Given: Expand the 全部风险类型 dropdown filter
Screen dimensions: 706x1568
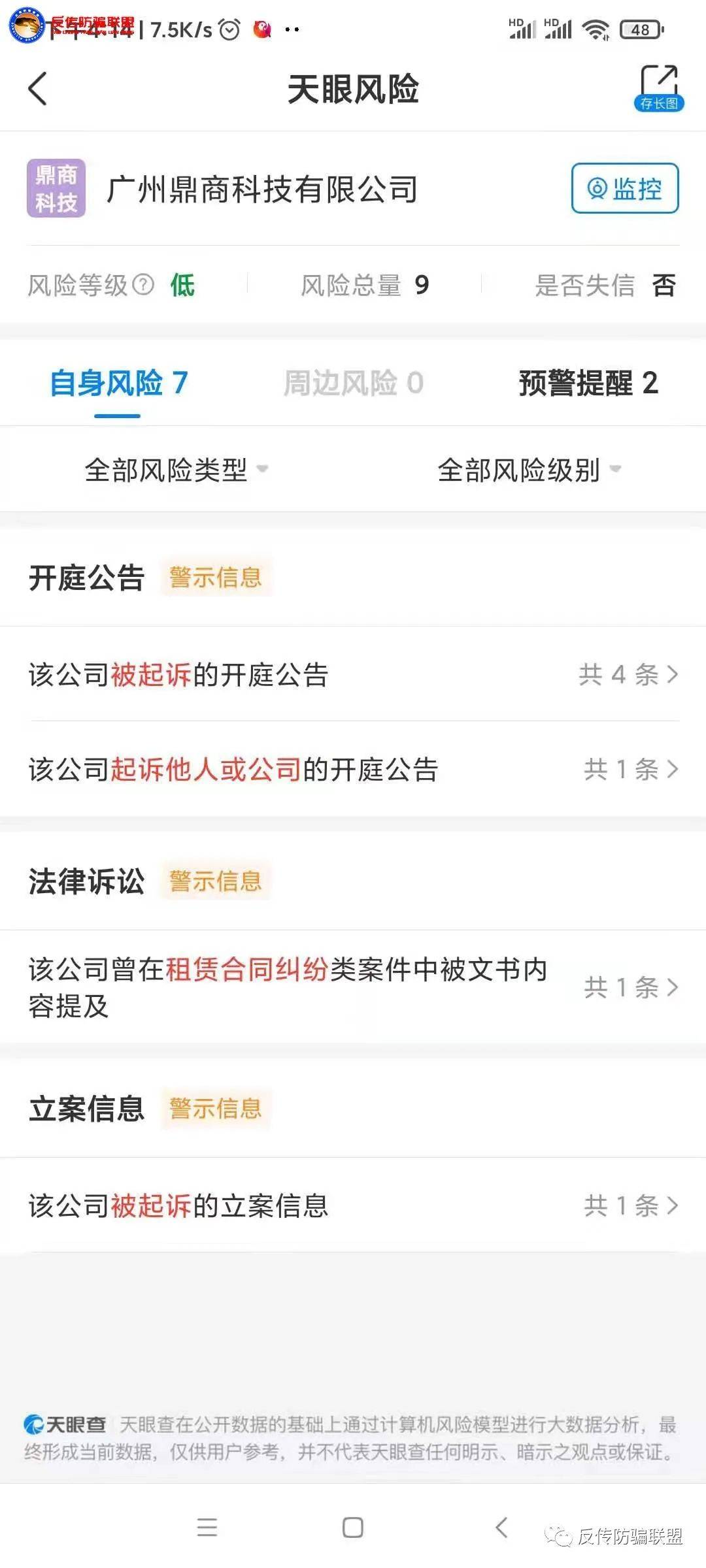Looking at the screenshot, I should coord(176,470).
